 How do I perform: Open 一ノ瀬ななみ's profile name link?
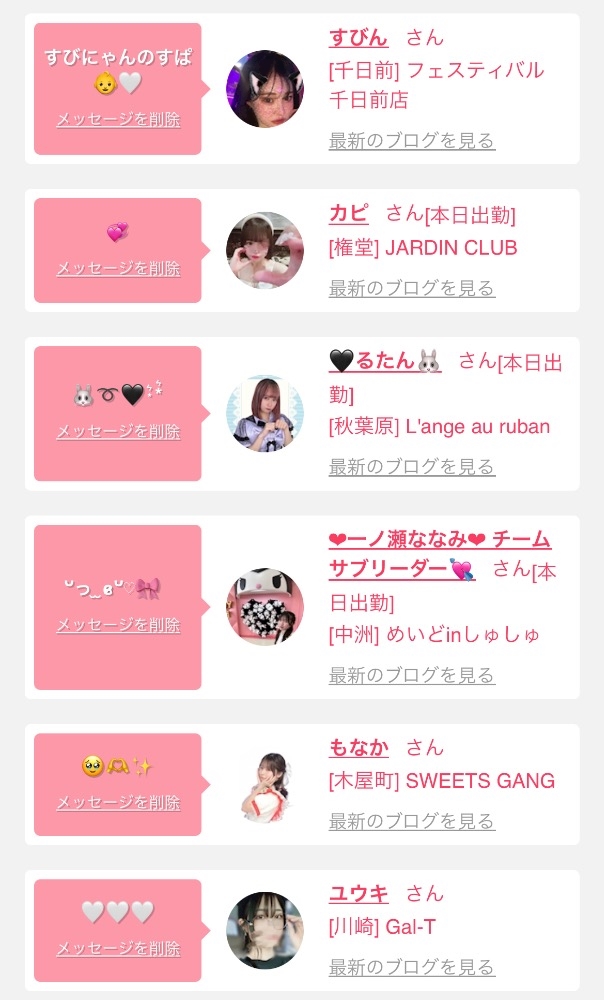pos(439,554)
